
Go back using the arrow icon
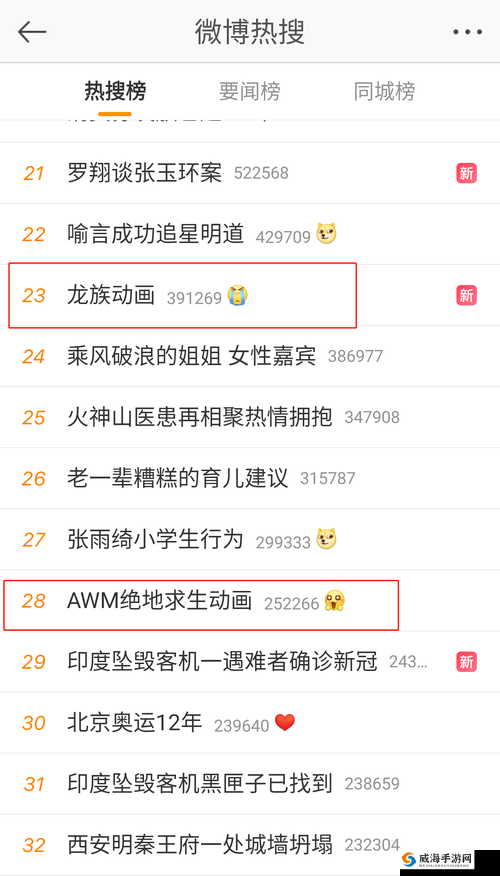click(32, 32)
